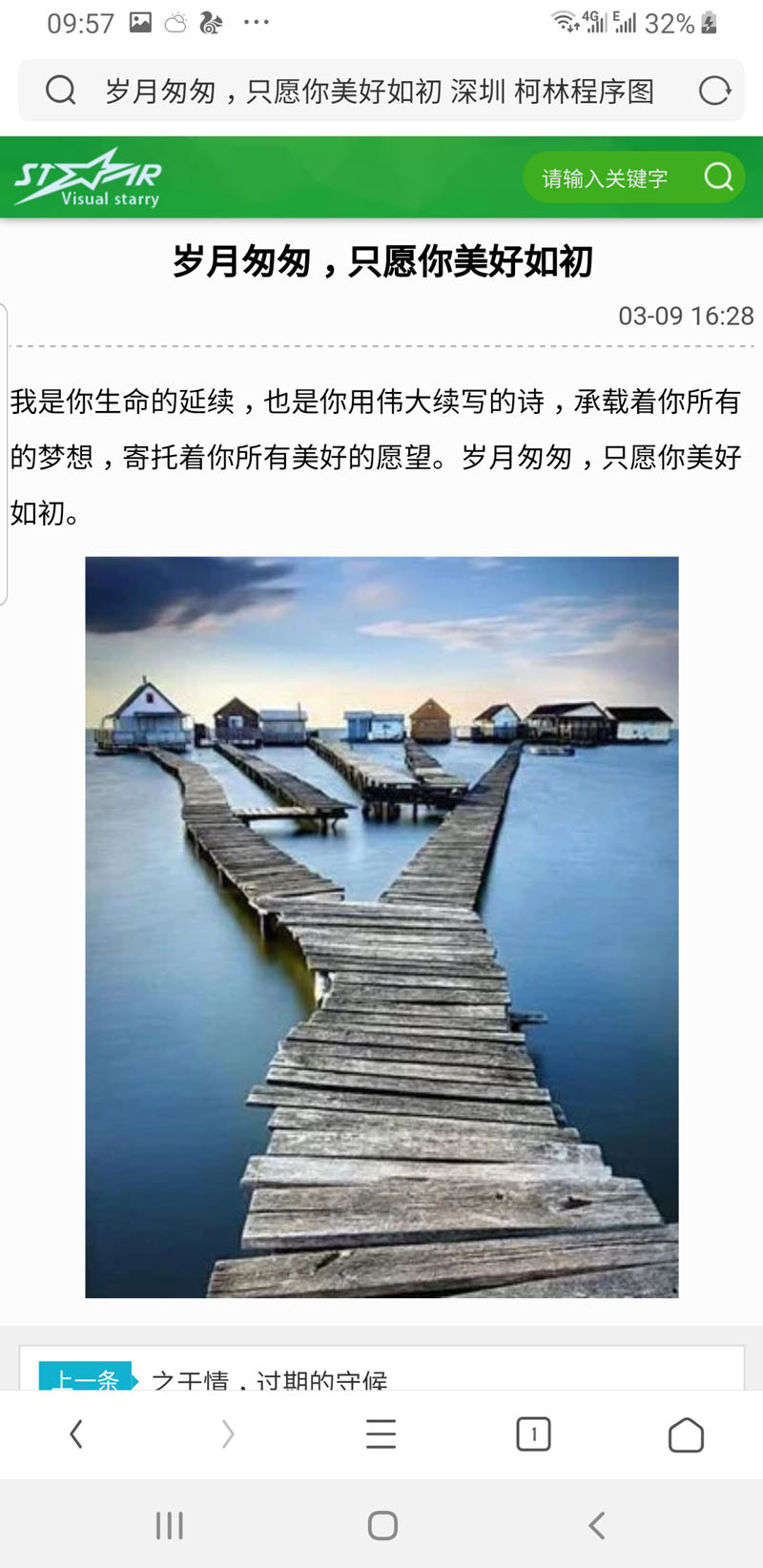Tap the browser address bar
763x1568 pixels.
380,92
